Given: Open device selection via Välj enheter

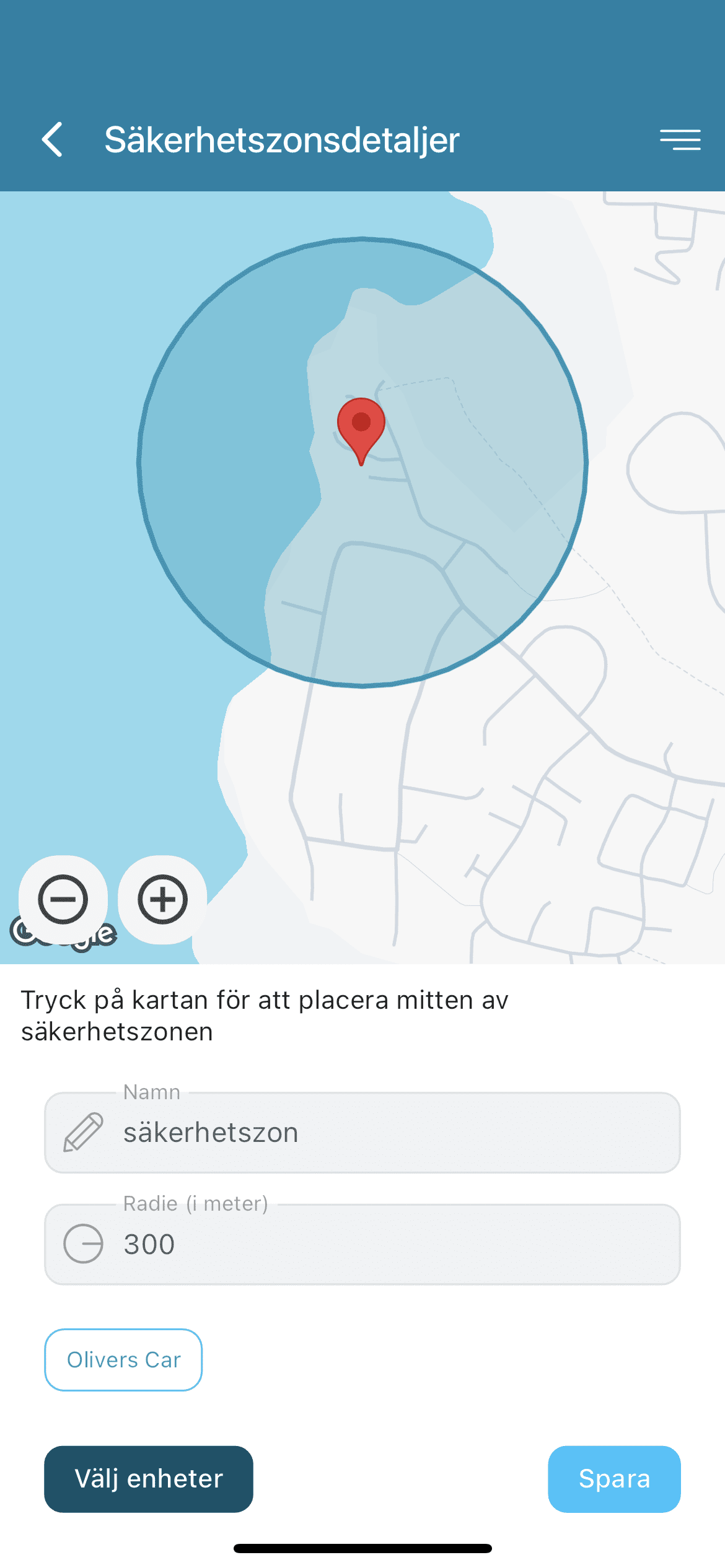Looking at the screenshot, I should coord(148,1479).
